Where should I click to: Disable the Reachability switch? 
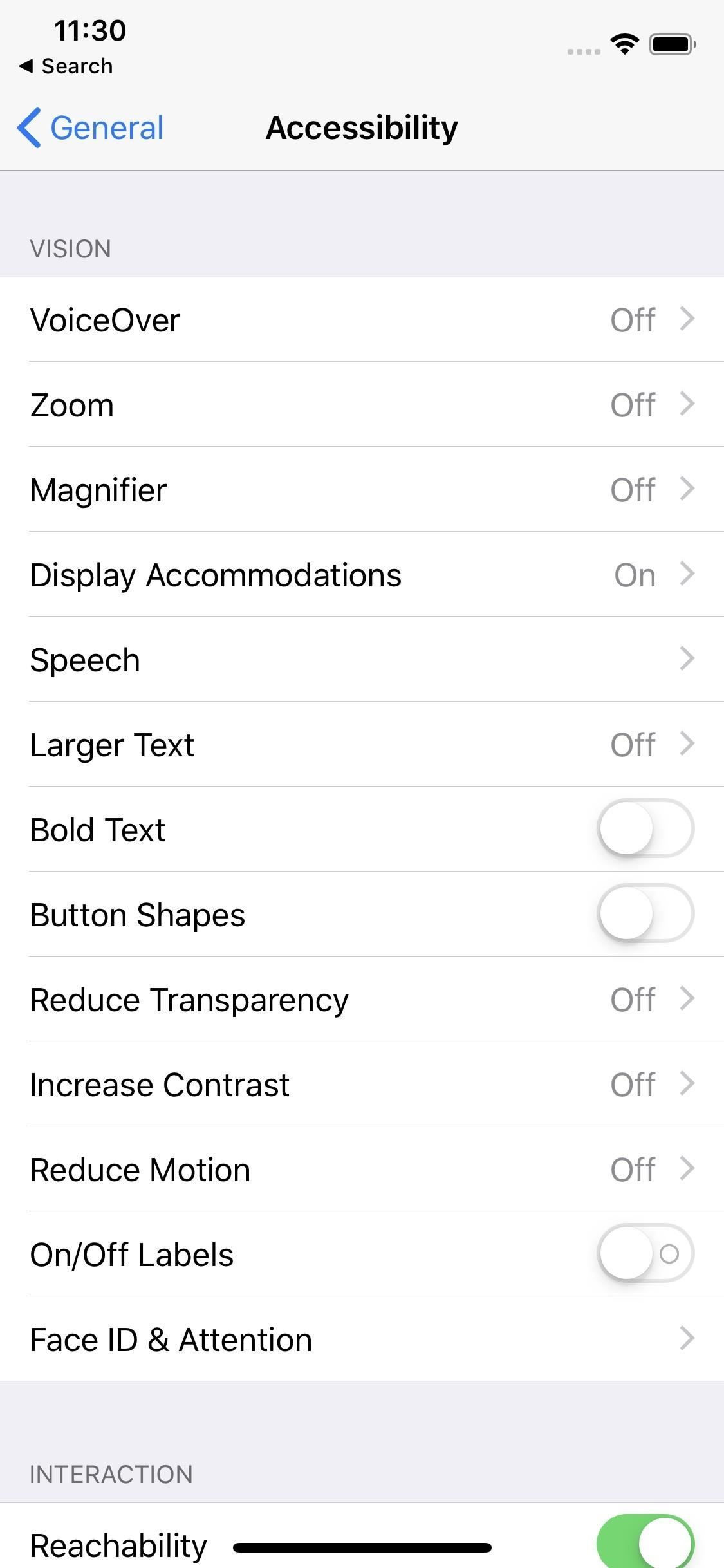645,1541
